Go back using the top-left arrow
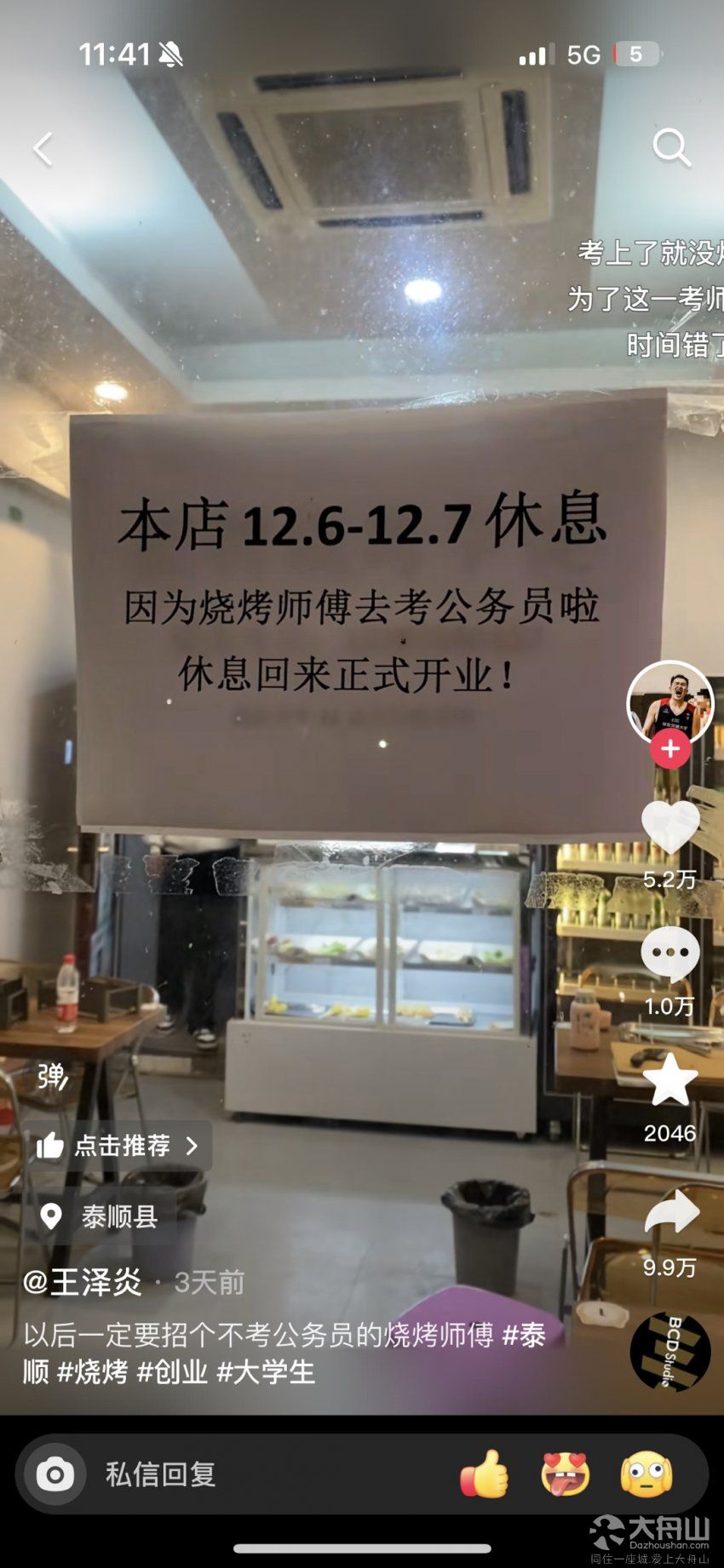 pos(43,149)
